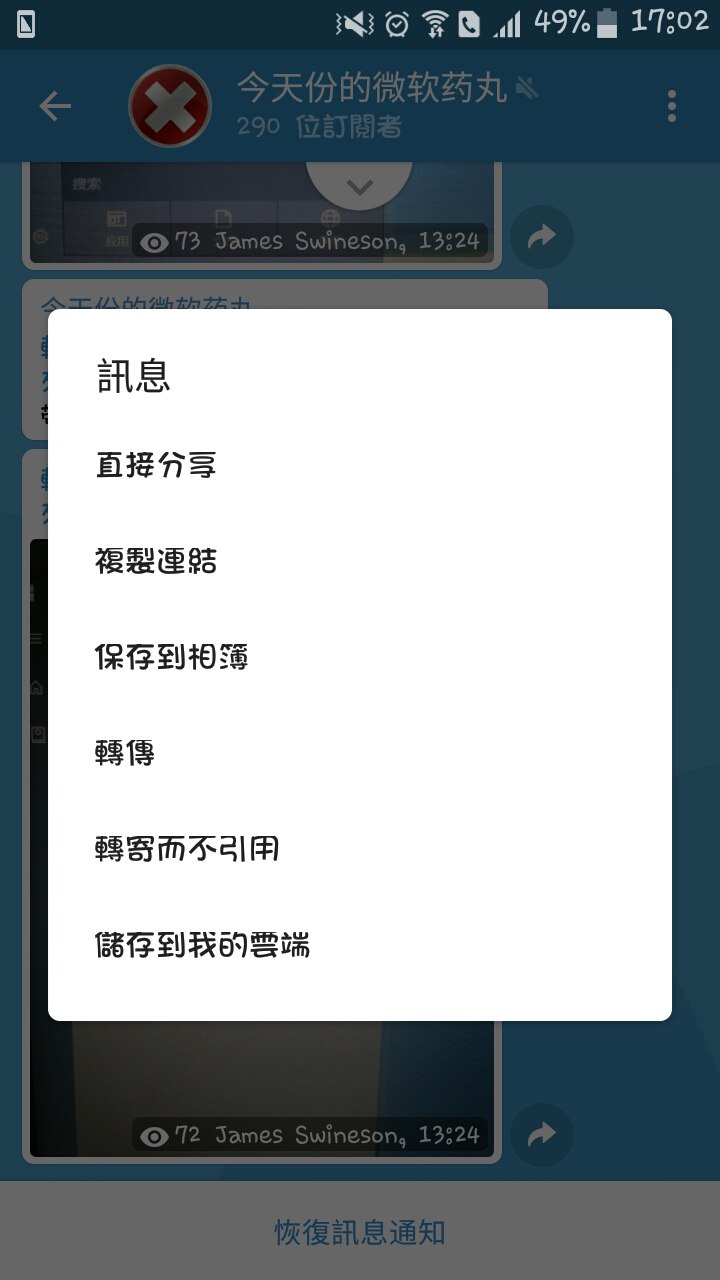Tap 保存到相簿 to save to gallery
The image size is (720, 1280).
172,657
